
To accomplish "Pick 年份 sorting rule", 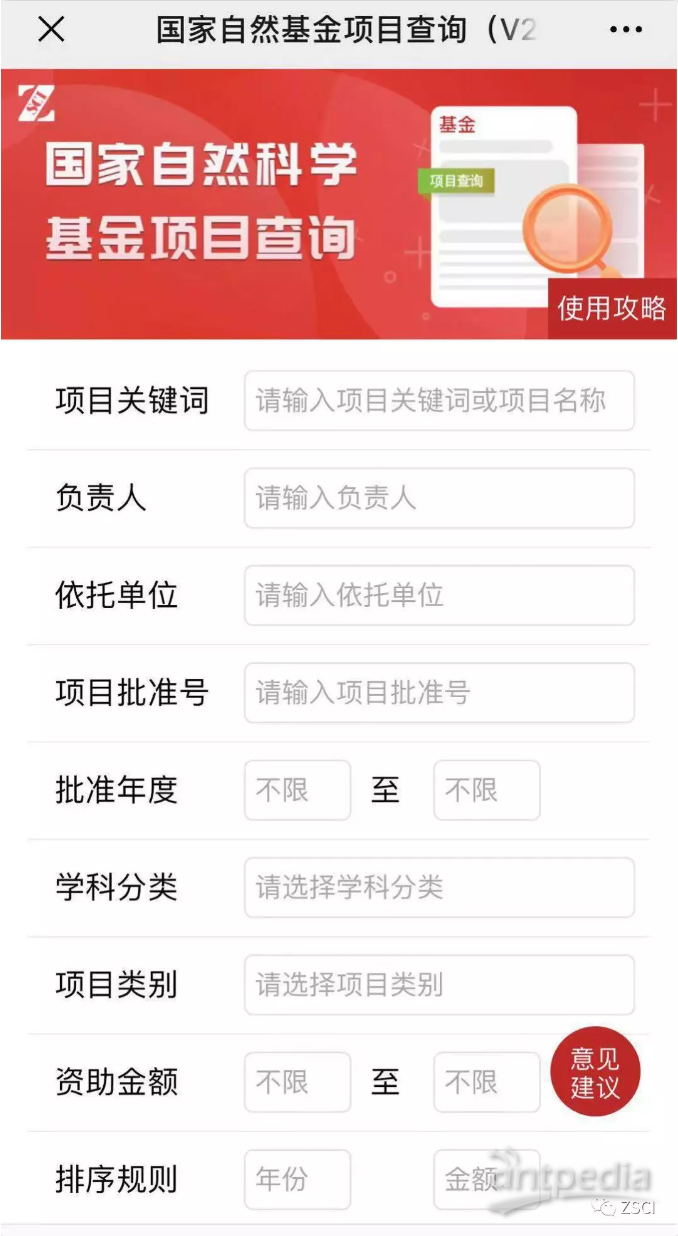I will [298, 1180].
